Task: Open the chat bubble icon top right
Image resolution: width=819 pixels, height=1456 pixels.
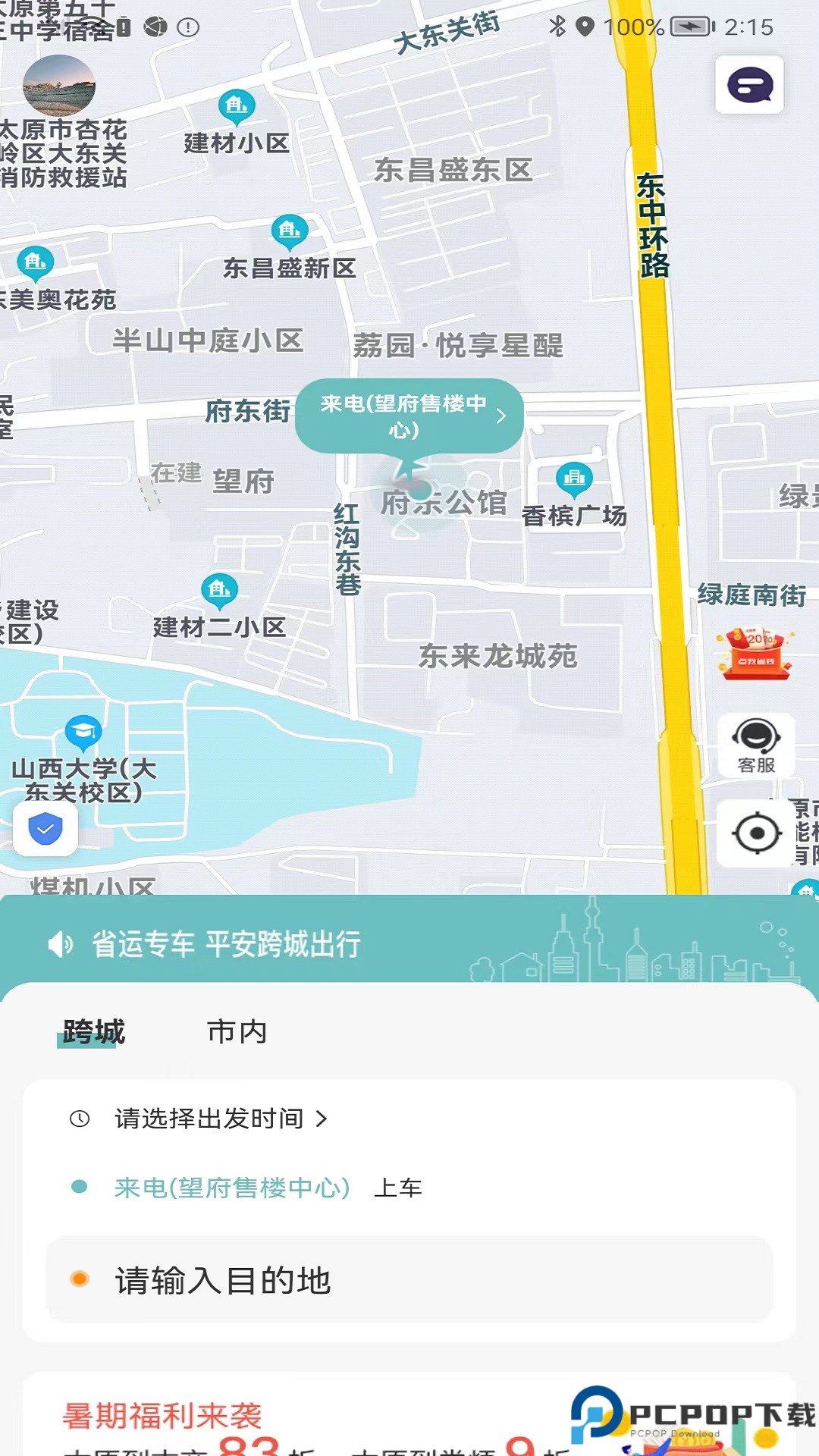Action: coord(750,85)
